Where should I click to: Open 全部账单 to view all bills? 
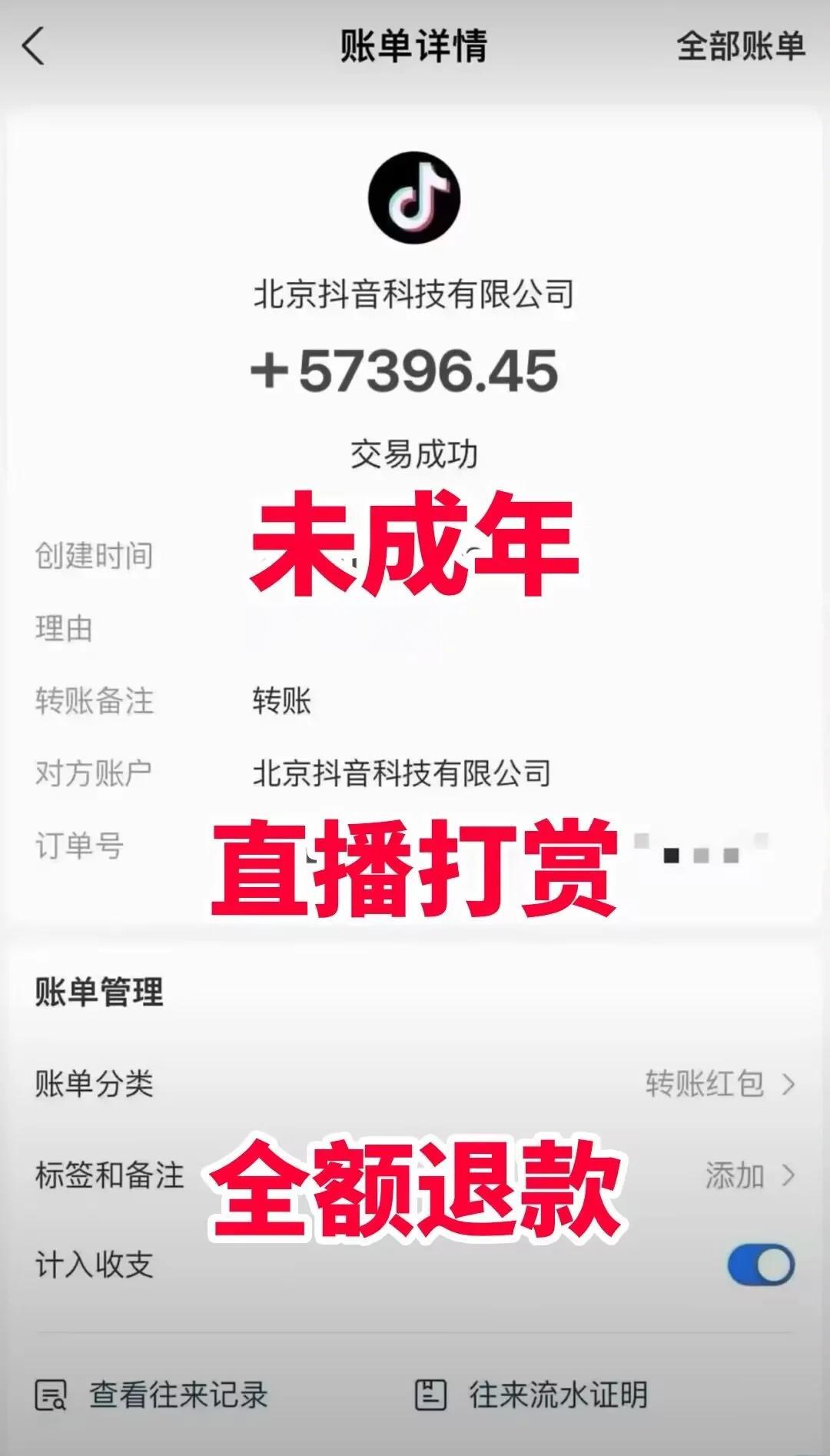pyautogui.click(x=740, y=46)
